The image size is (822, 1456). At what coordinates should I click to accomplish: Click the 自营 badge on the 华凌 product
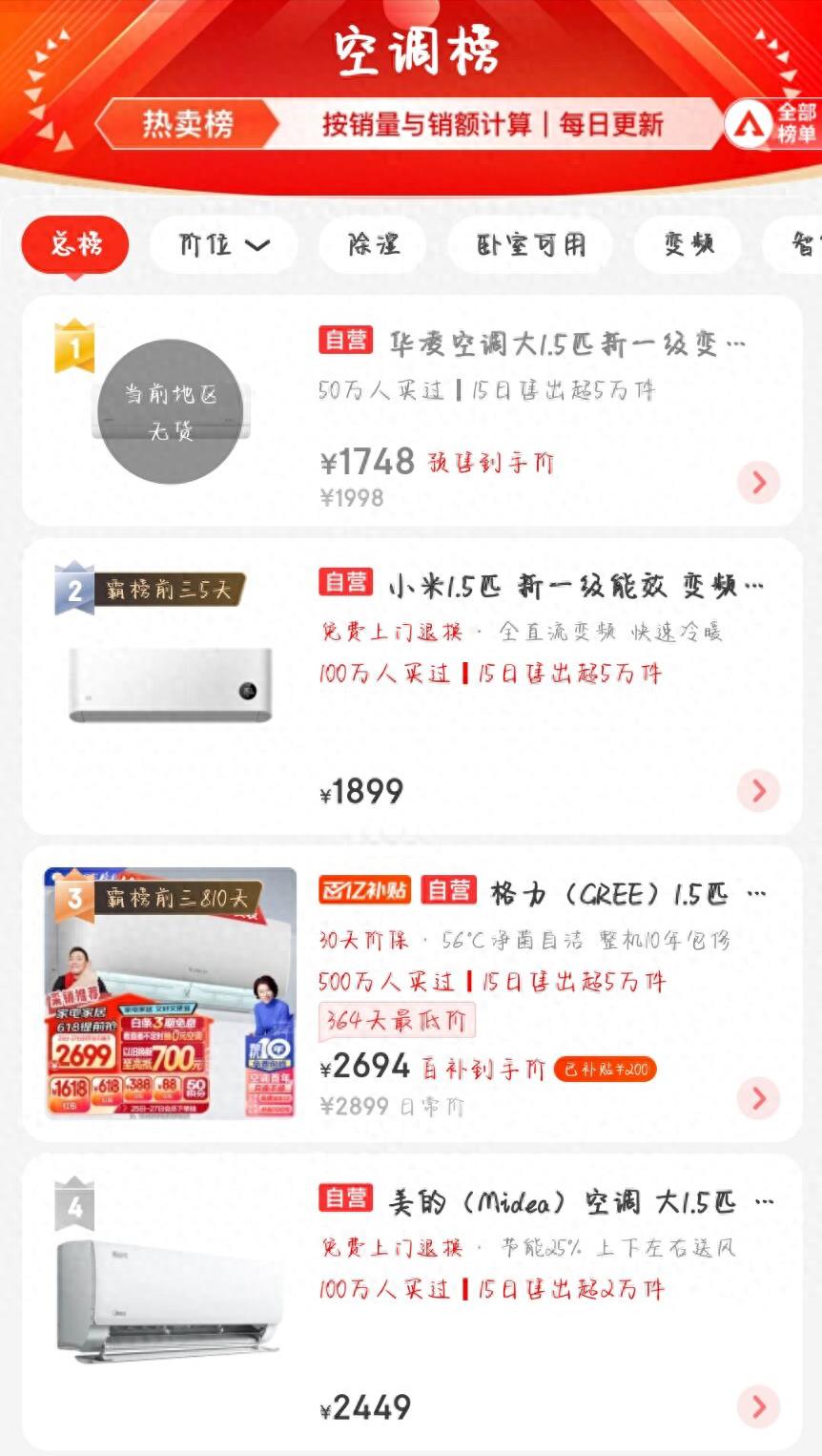[x=345, y=341]
